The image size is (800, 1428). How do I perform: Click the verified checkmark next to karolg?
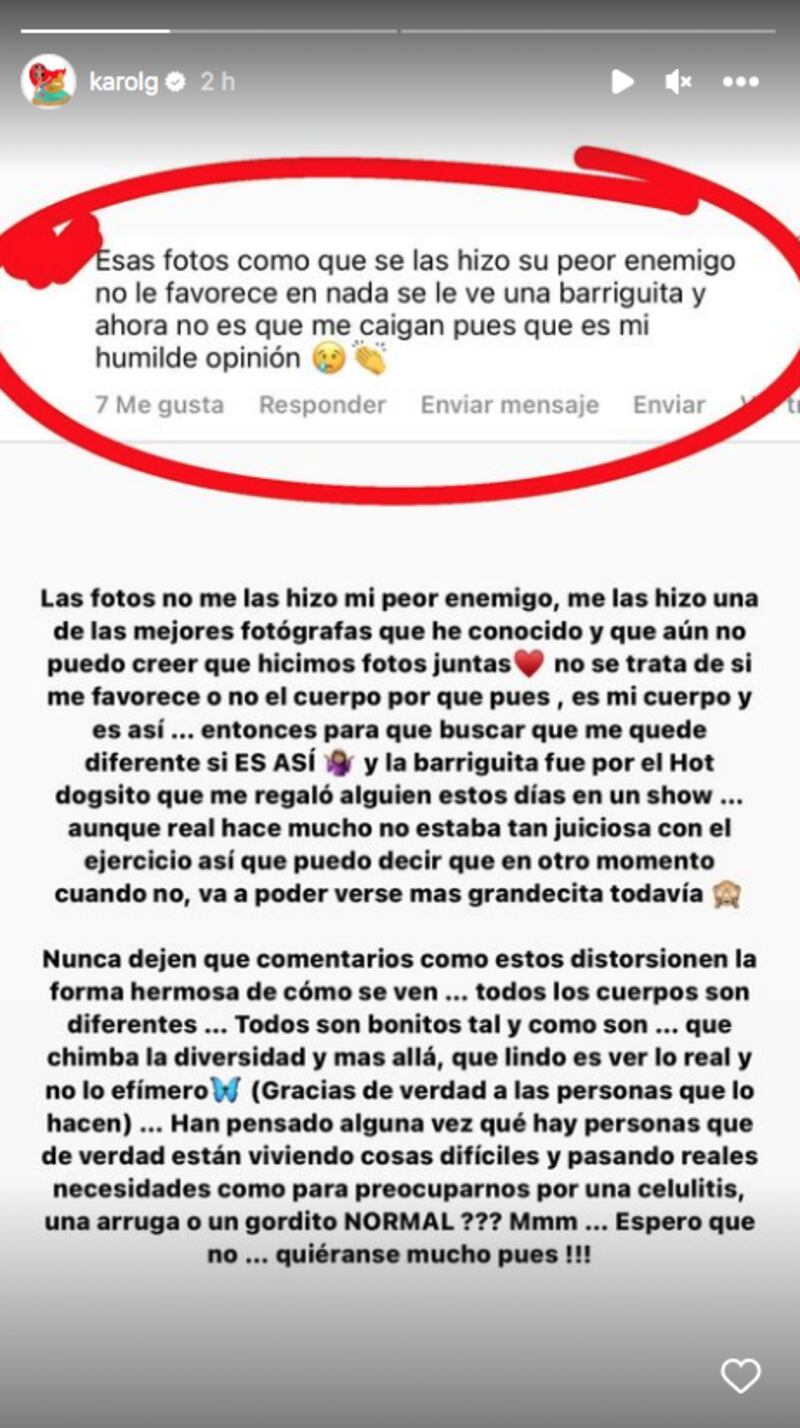174,82
